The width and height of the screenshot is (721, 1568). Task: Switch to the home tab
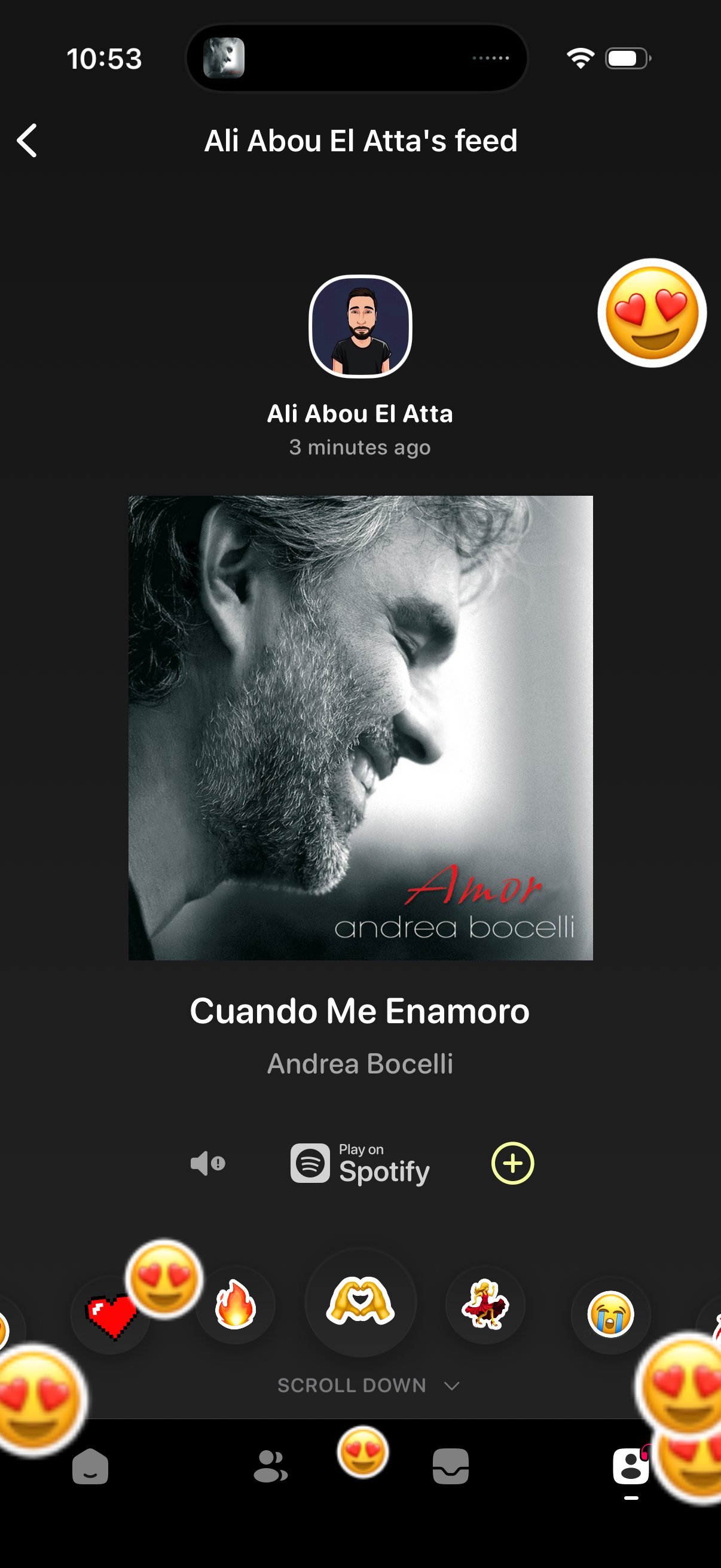coord(90,1467)
